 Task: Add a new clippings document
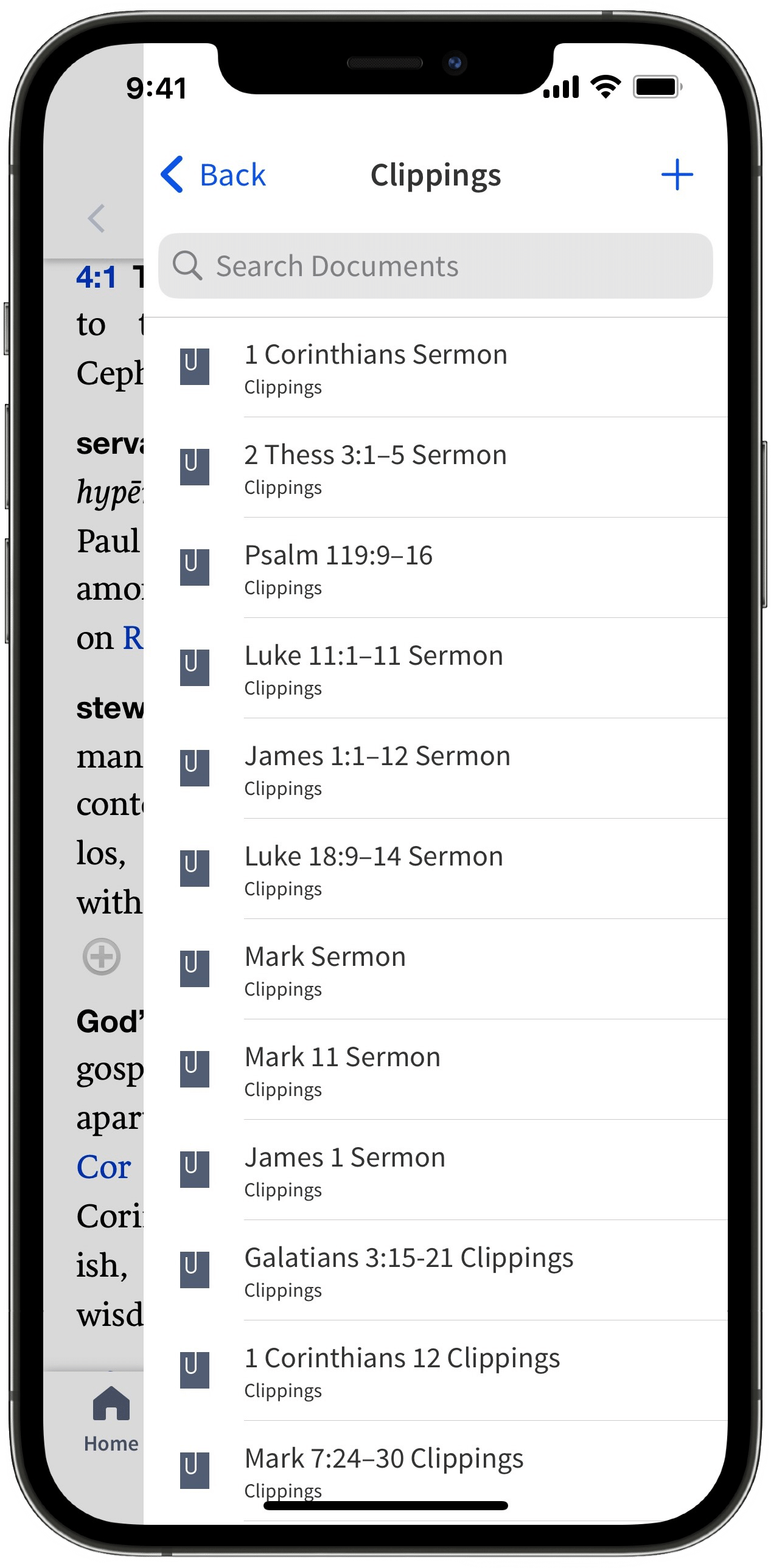[x=677, y=175]
